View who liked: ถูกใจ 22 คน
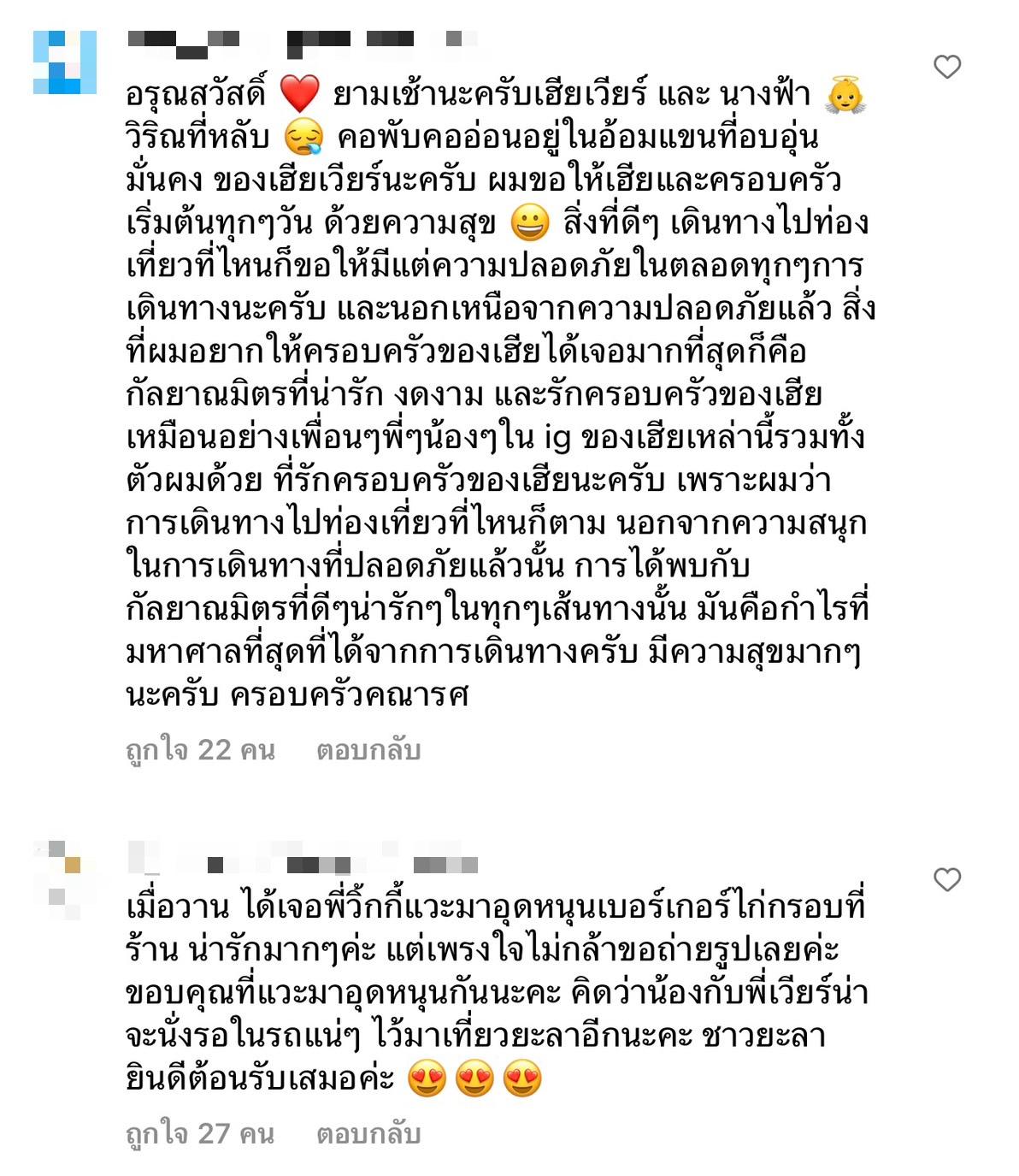Viewport: 1019px width, 1176px height. click(x=200, y=750)
